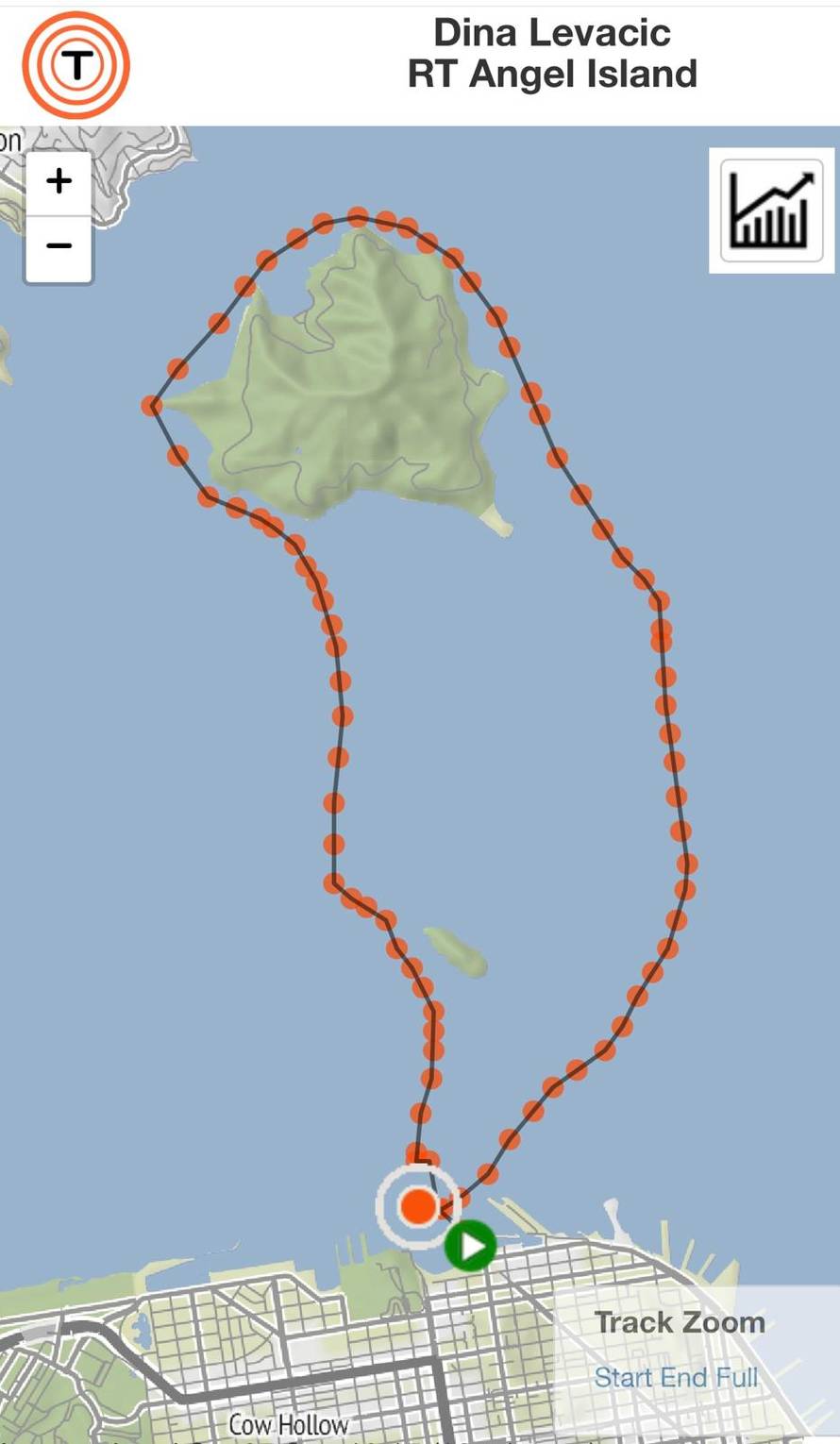This screenshot has height=1444, width=840.
Task: Tap the green start marker
Action: (x=471, y=1246)
